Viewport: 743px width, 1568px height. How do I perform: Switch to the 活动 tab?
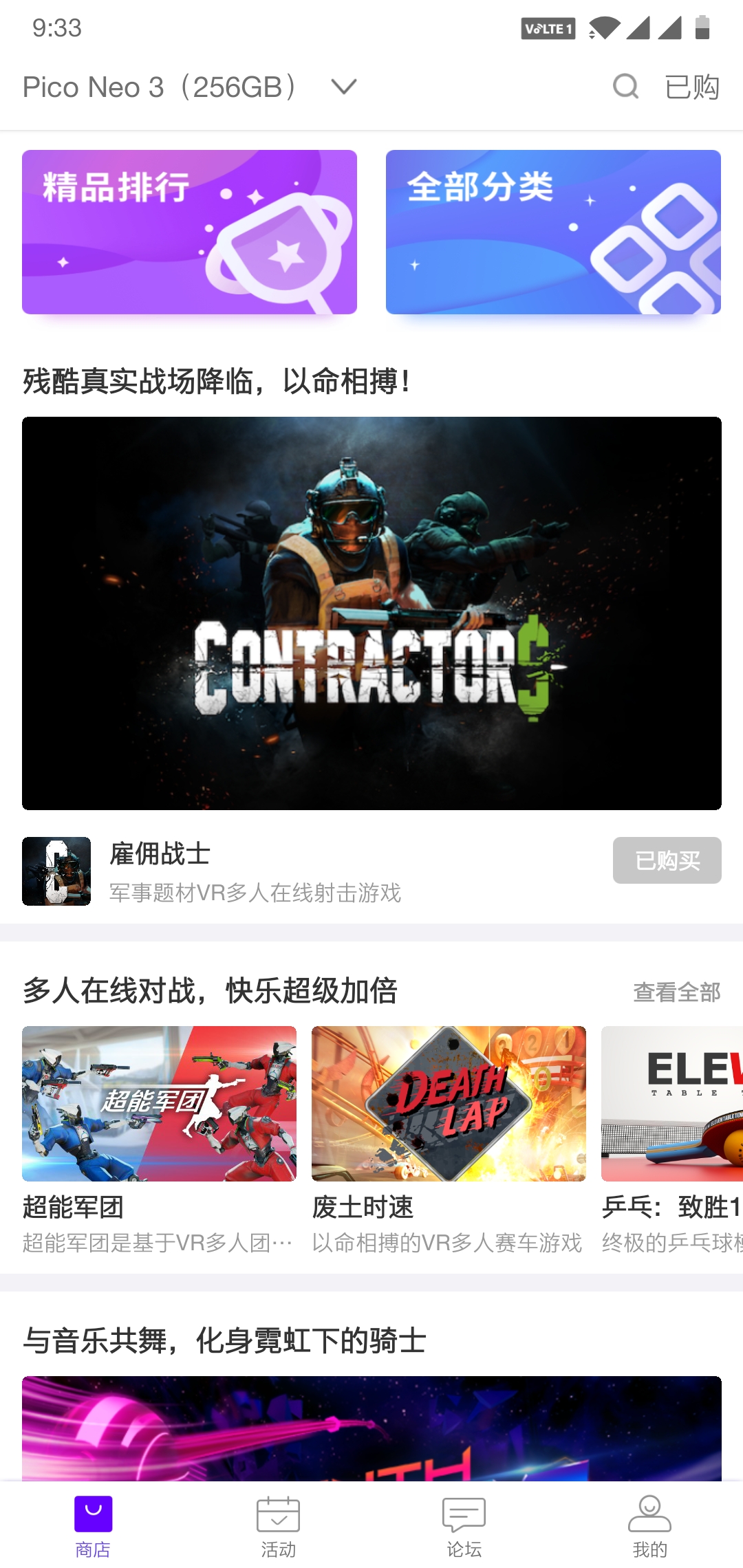point(278,1525)
